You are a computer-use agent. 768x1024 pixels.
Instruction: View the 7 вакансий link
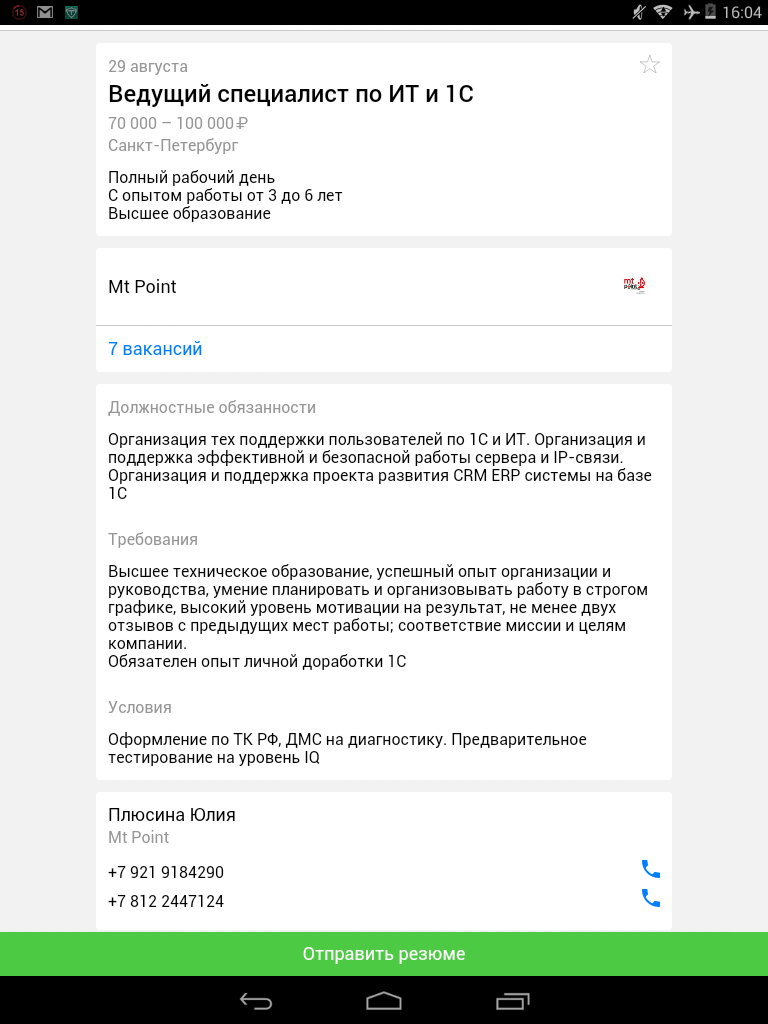click(x=156, y=349)
